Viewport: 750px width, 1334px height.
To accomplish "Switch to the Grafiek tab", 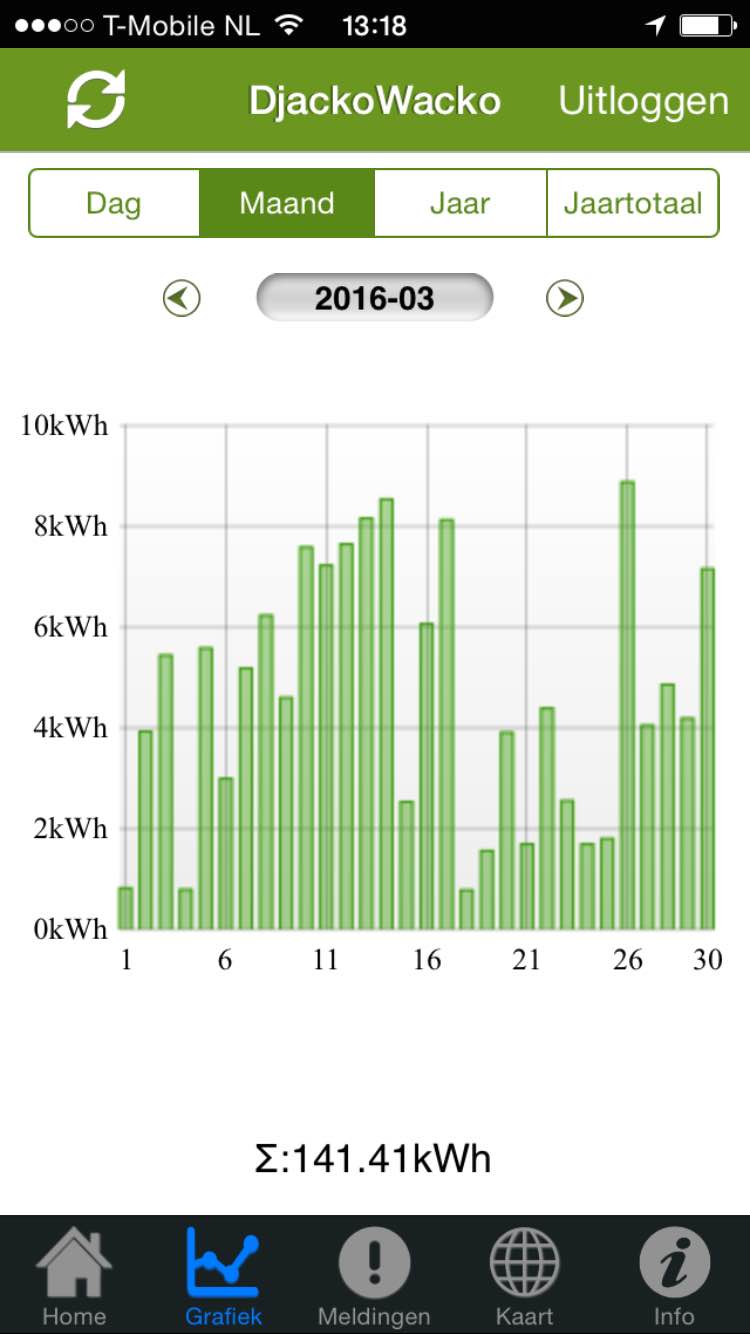I will [223, 1275].
